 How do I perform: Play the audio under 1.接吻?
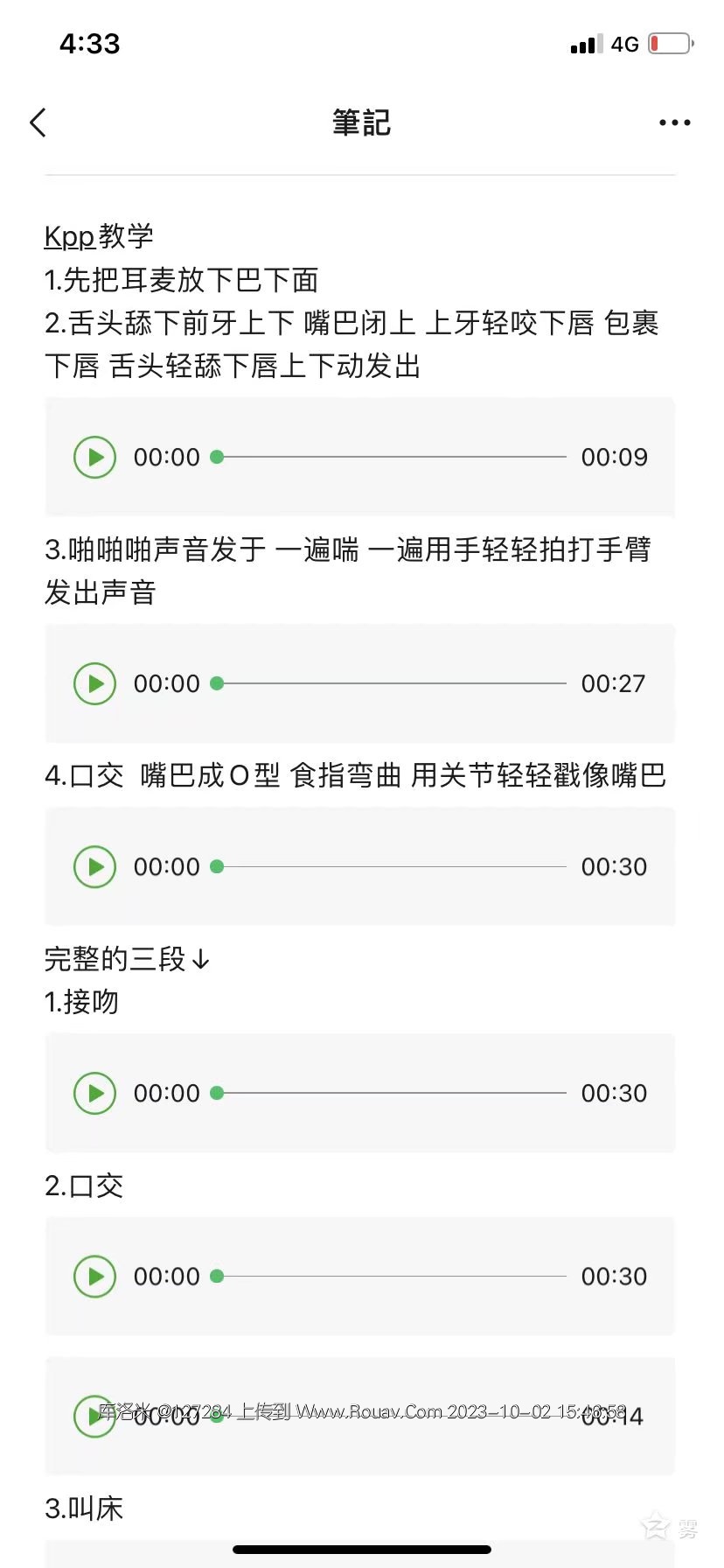point(94,1093)
